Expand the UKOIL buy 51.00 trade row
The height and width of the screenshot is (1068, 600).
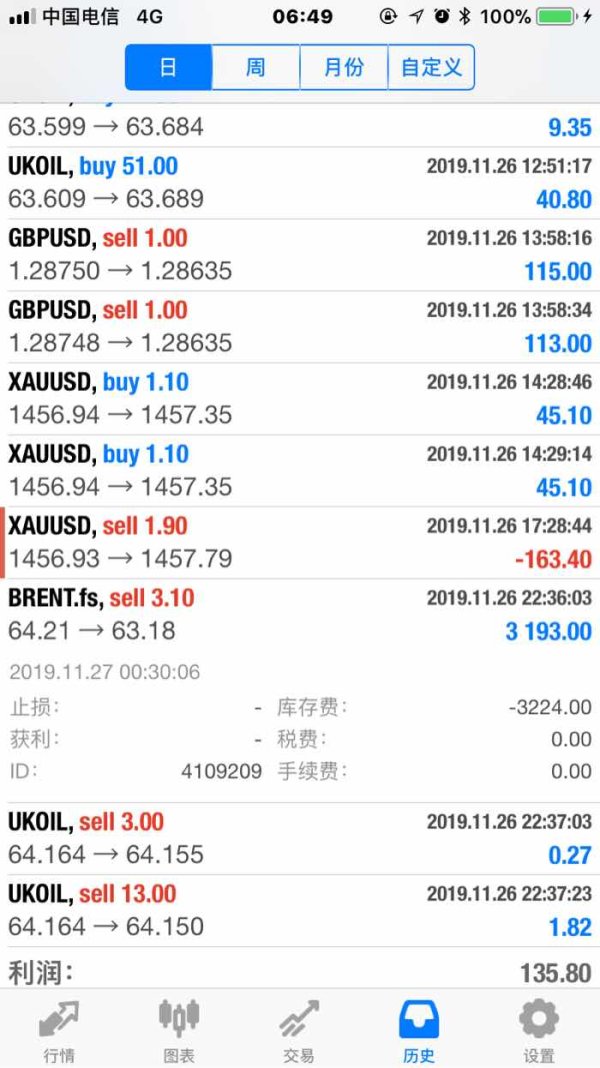[x=300, y=183]
